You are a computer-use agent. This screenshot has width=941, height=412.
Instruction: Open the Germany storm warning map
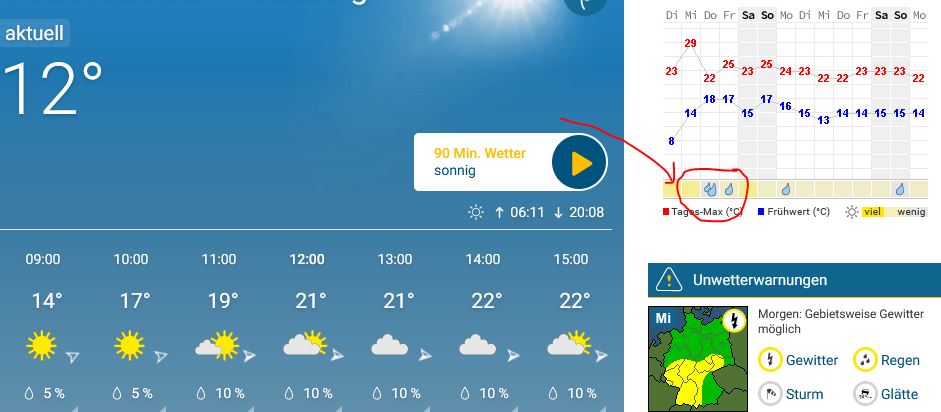pos(699,360)
